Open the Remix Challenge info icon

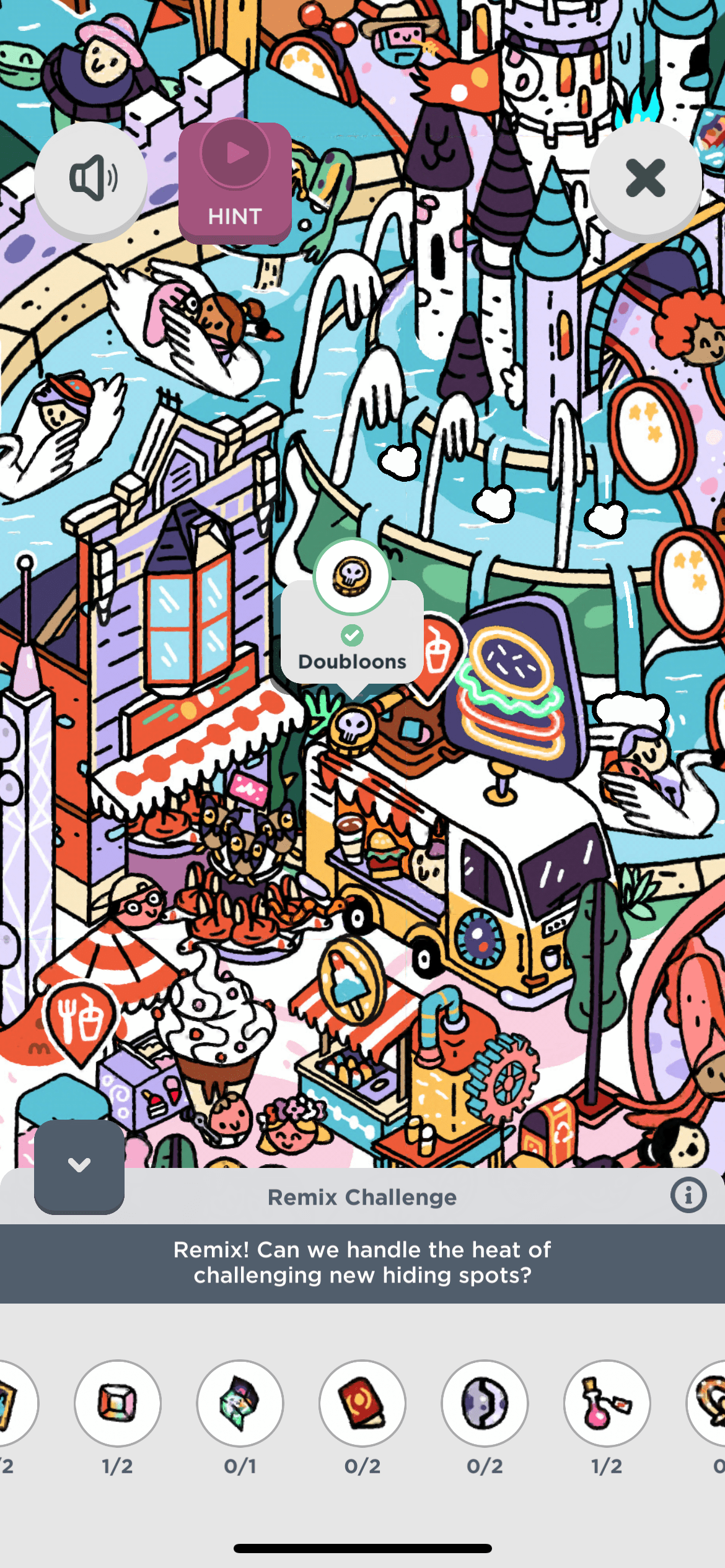point(688,1195)
